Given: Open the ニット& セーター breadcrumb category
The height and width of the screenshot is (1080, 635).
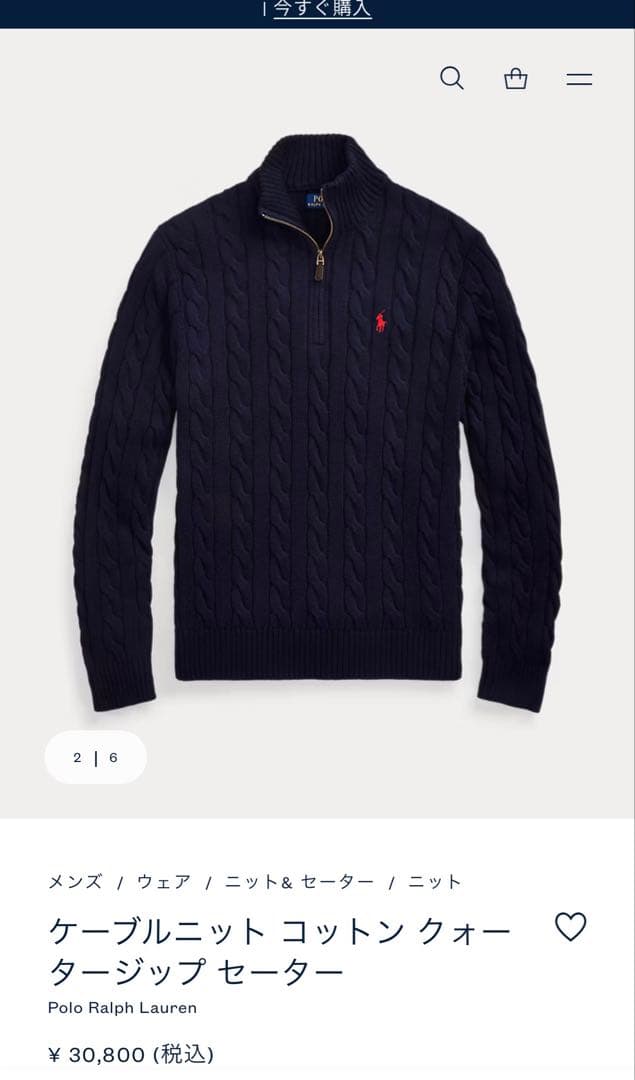Looking at the screenshot, I should coord(299,882).
